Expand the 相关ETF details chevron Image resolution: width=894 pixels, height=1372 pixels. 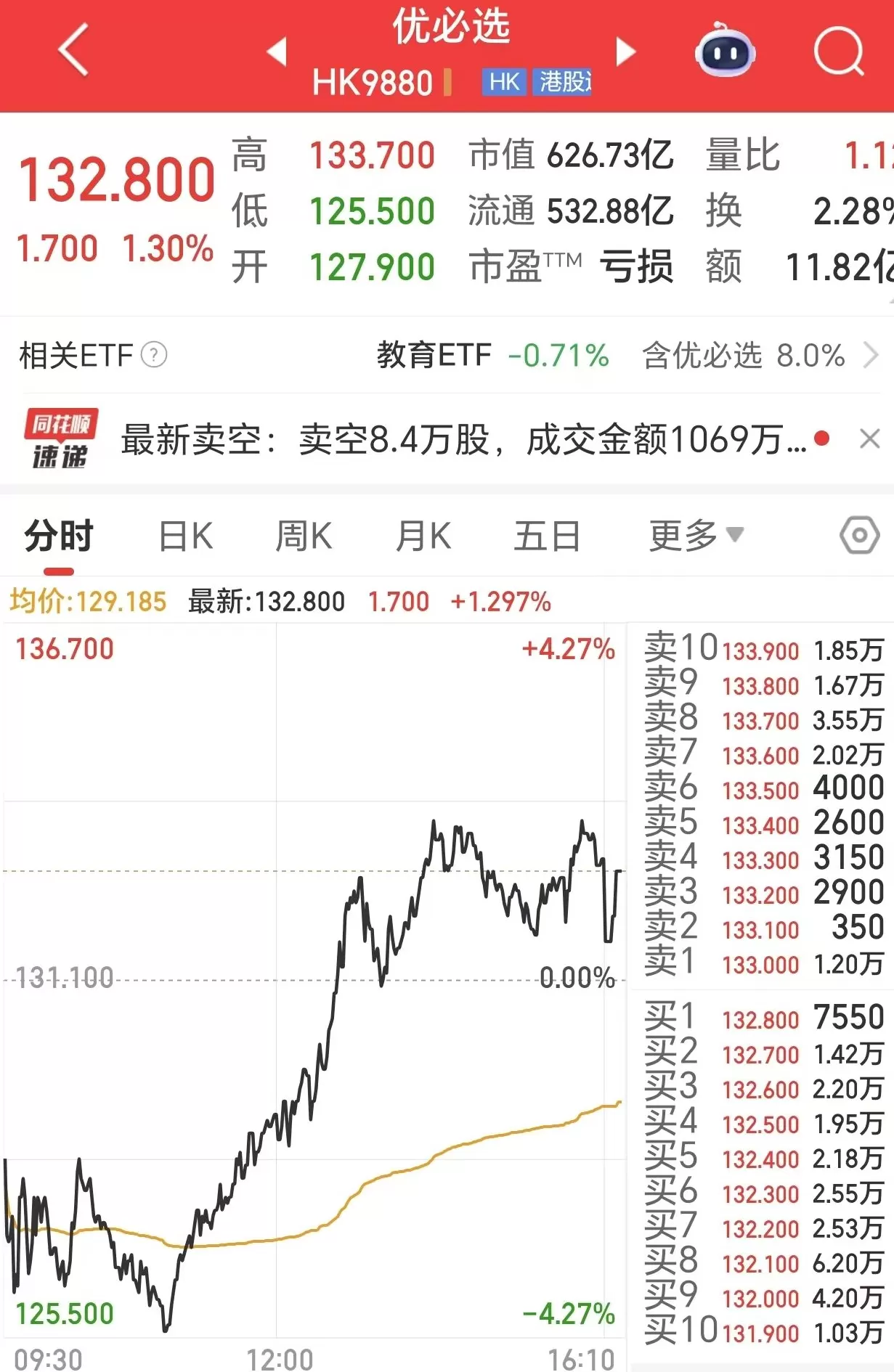[x=875, y=356]
